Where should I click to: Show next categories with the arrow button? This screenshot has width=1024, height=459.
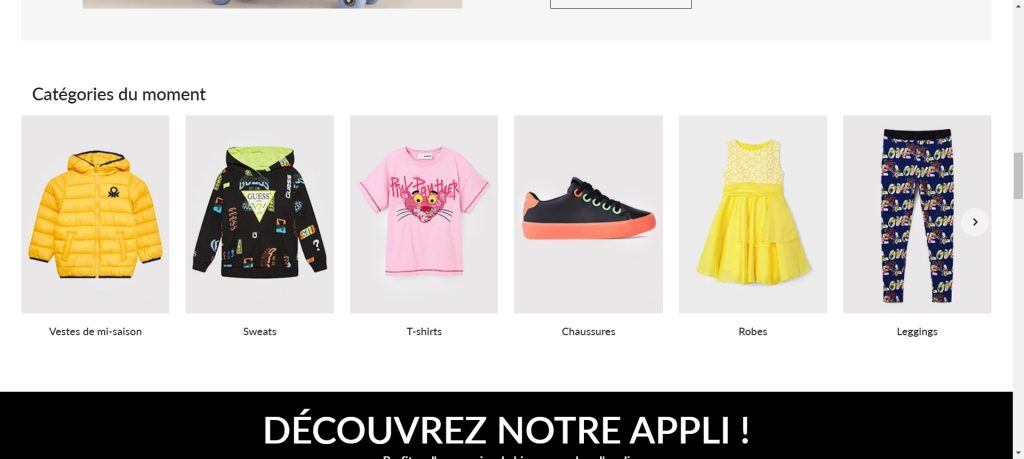[974, 222]
